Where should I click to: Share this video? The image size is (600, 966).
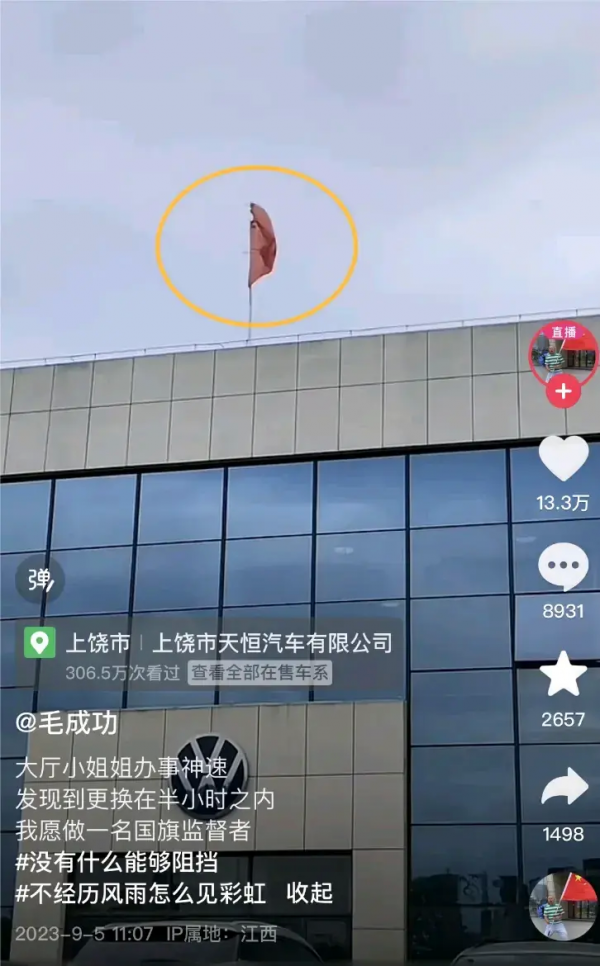click(x=563, y=787)
